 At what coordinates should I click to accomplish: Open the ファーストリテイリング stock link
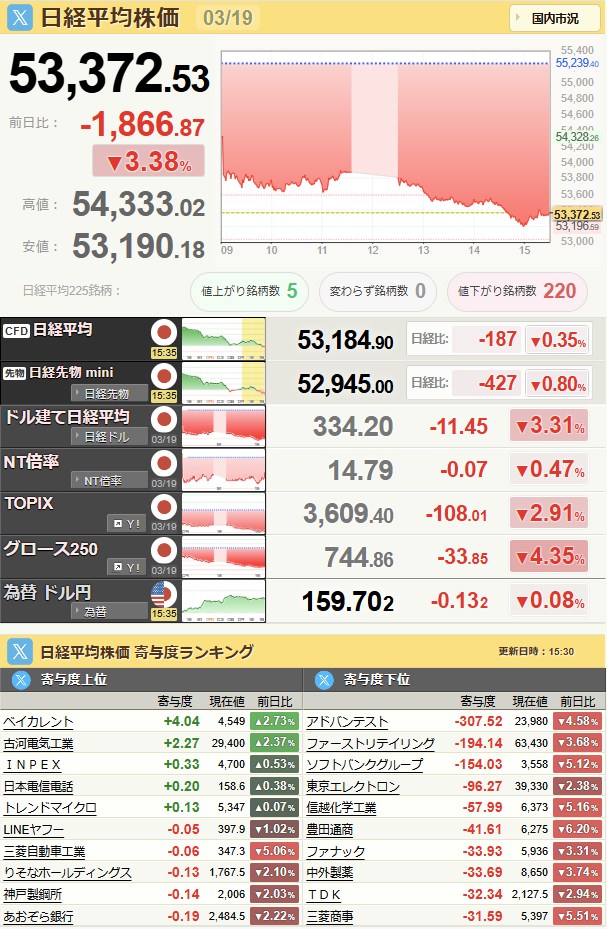(370, 743)
